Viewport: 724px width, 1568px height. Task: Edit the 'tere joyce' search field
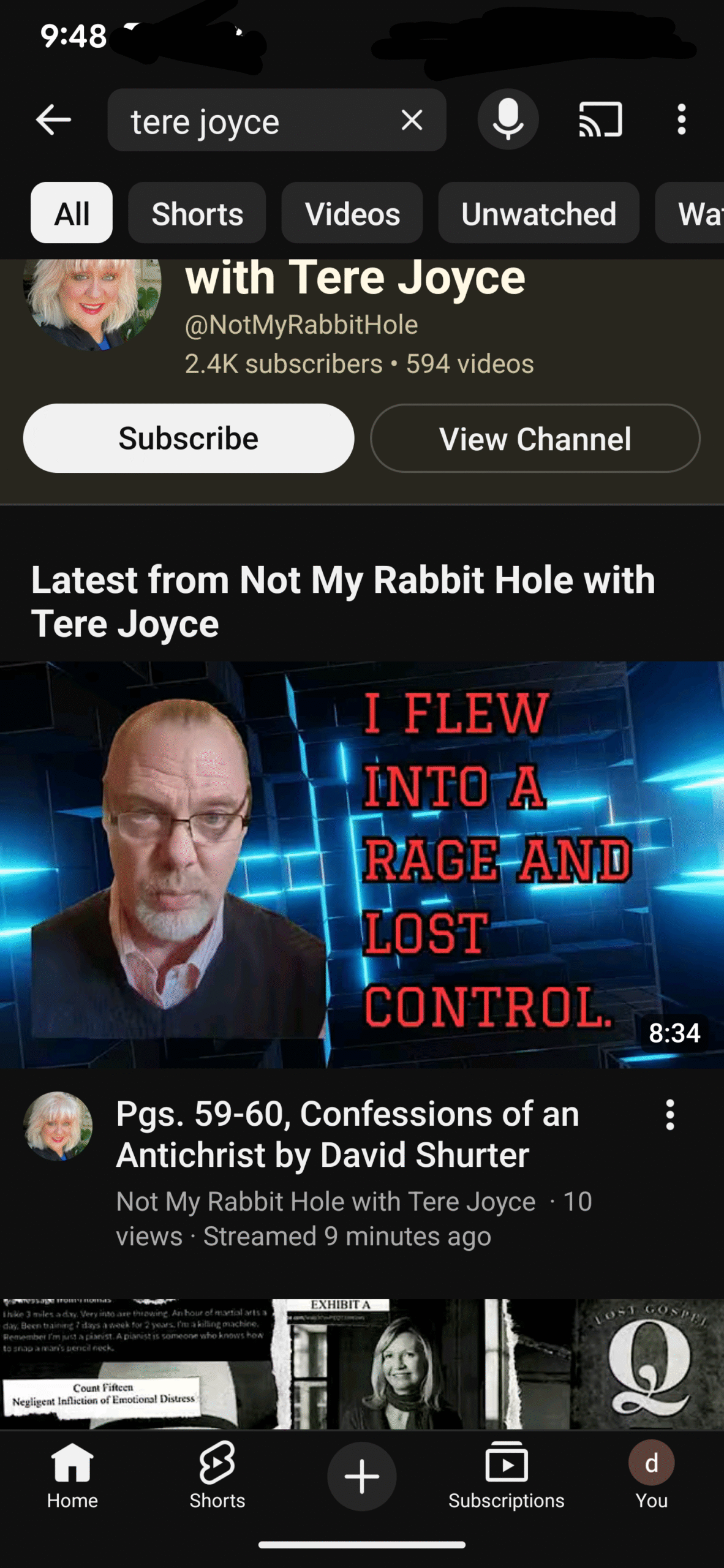245,121
